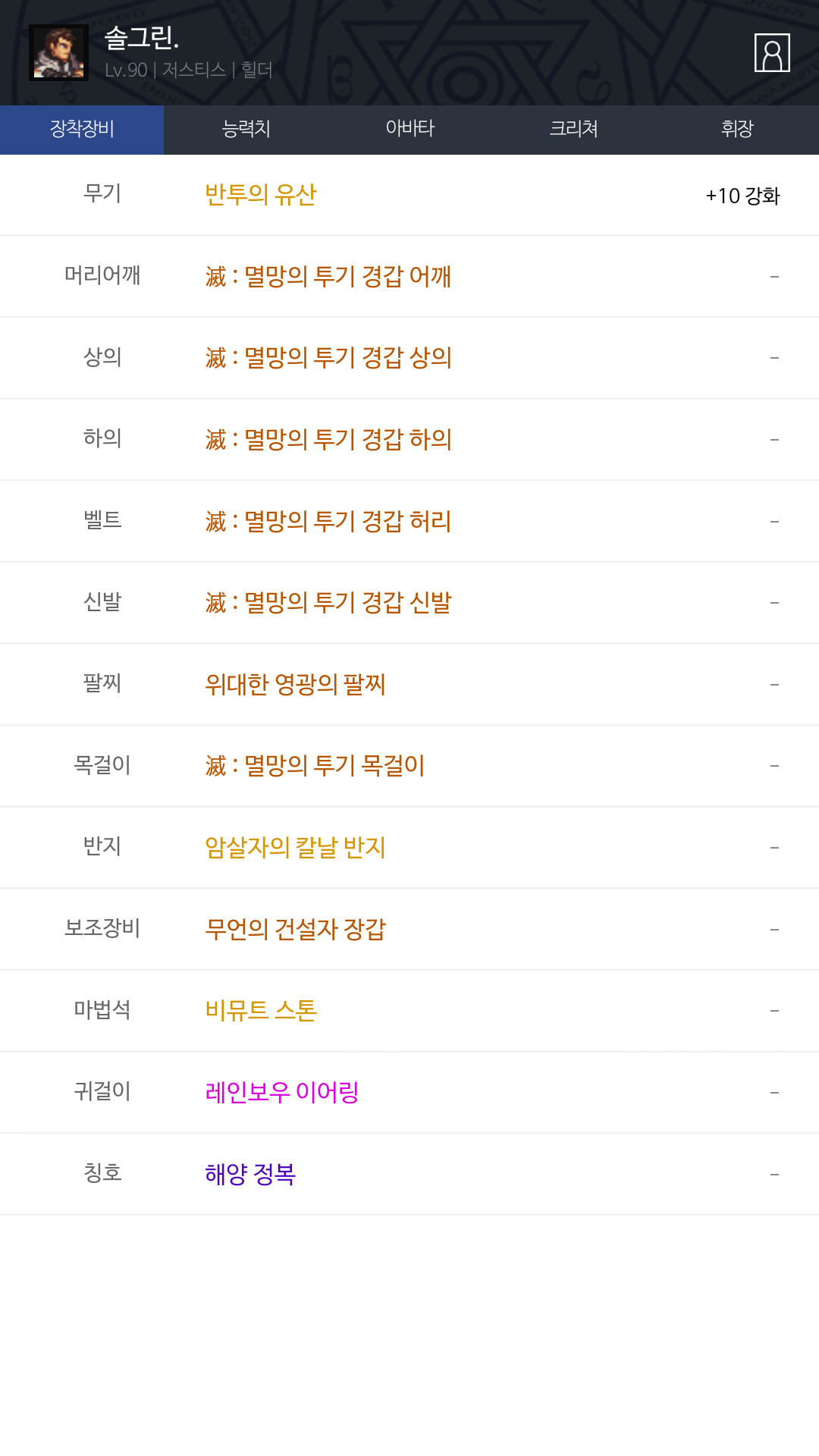Image resolution: width=819 pixels, height=1456 pixels.
Task: Switch to the 크리쳐 tab
Action: (x=573, y=129)
